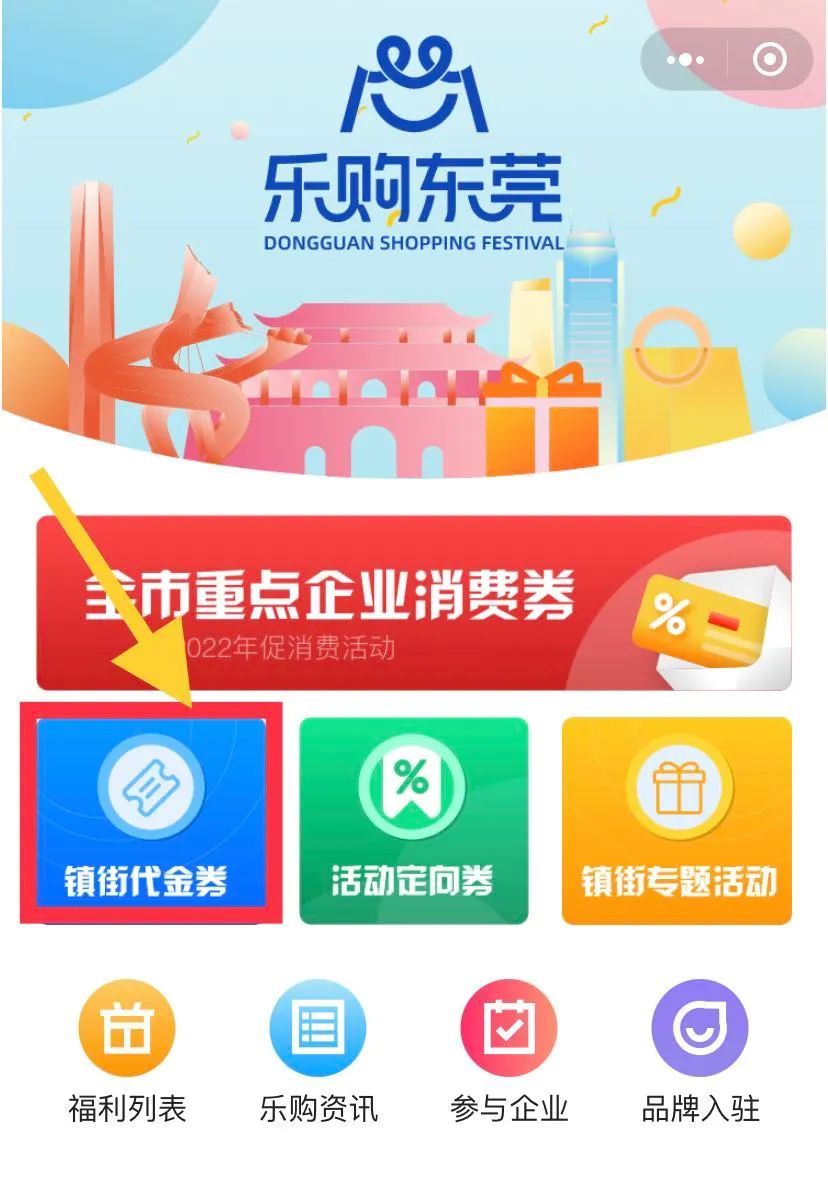Open the 全市重点企业消费券 banner
Image resolution: width=828 pixels, height=1180 pixels.
(x=414, y=603)
